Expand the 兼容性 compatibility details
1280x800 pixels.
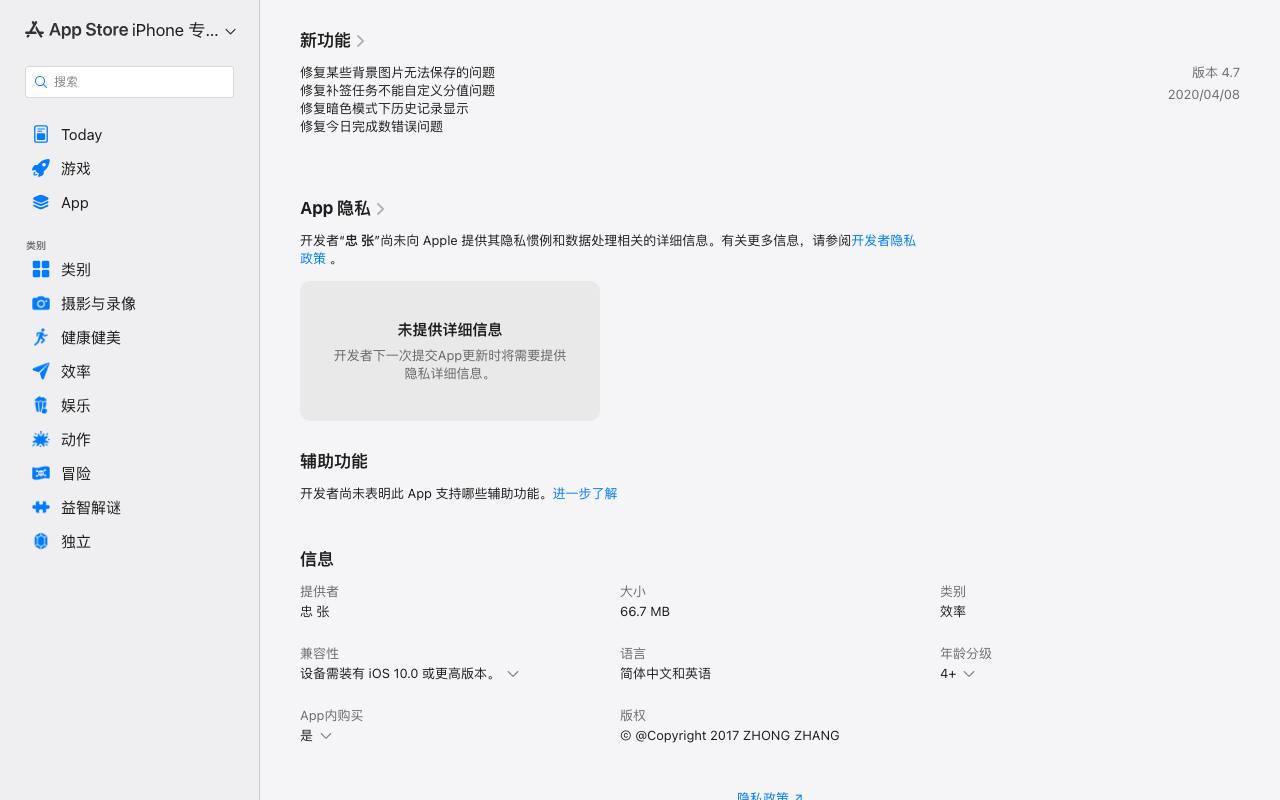[410, 674]
